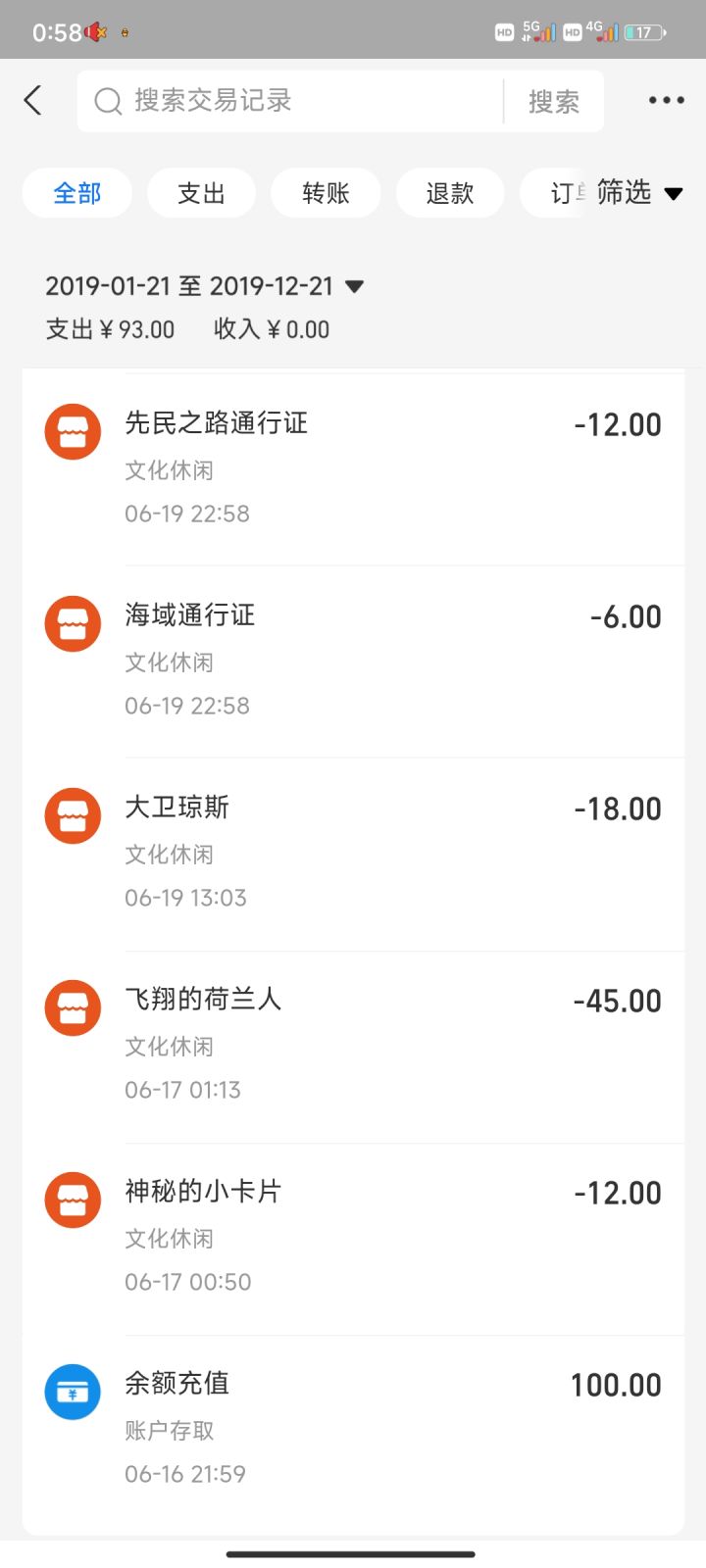Click the merchant icon beside 大卫琼斯
This screenshot has height=1568, width=706.
coord(72,814)
